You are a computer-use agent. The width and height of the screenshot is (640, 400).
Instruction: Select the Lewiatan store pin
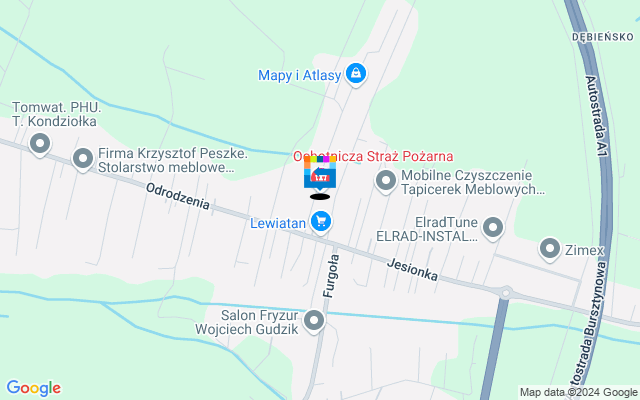(x=320, y=221)
